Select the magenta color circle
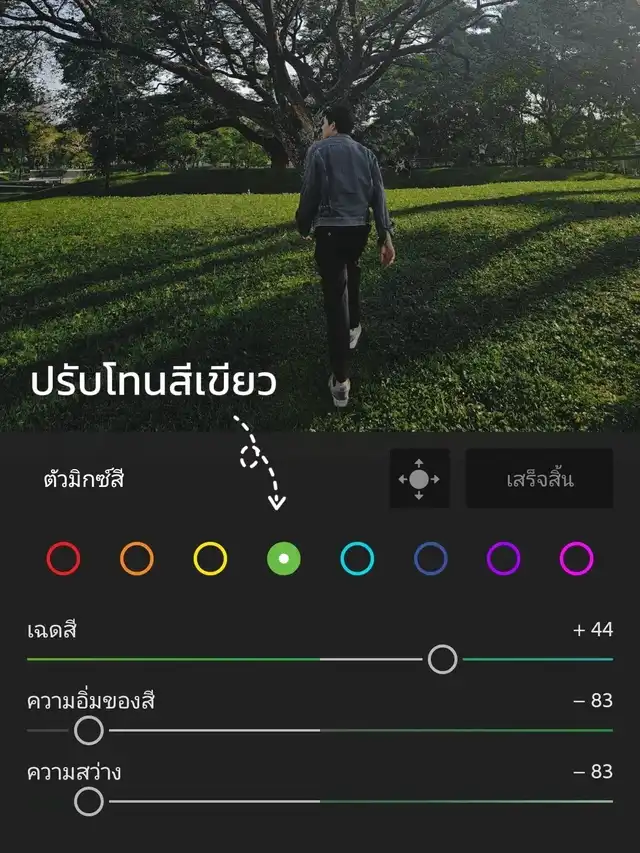The height and width of the screenshot is (853, 640). coord(576,558)
